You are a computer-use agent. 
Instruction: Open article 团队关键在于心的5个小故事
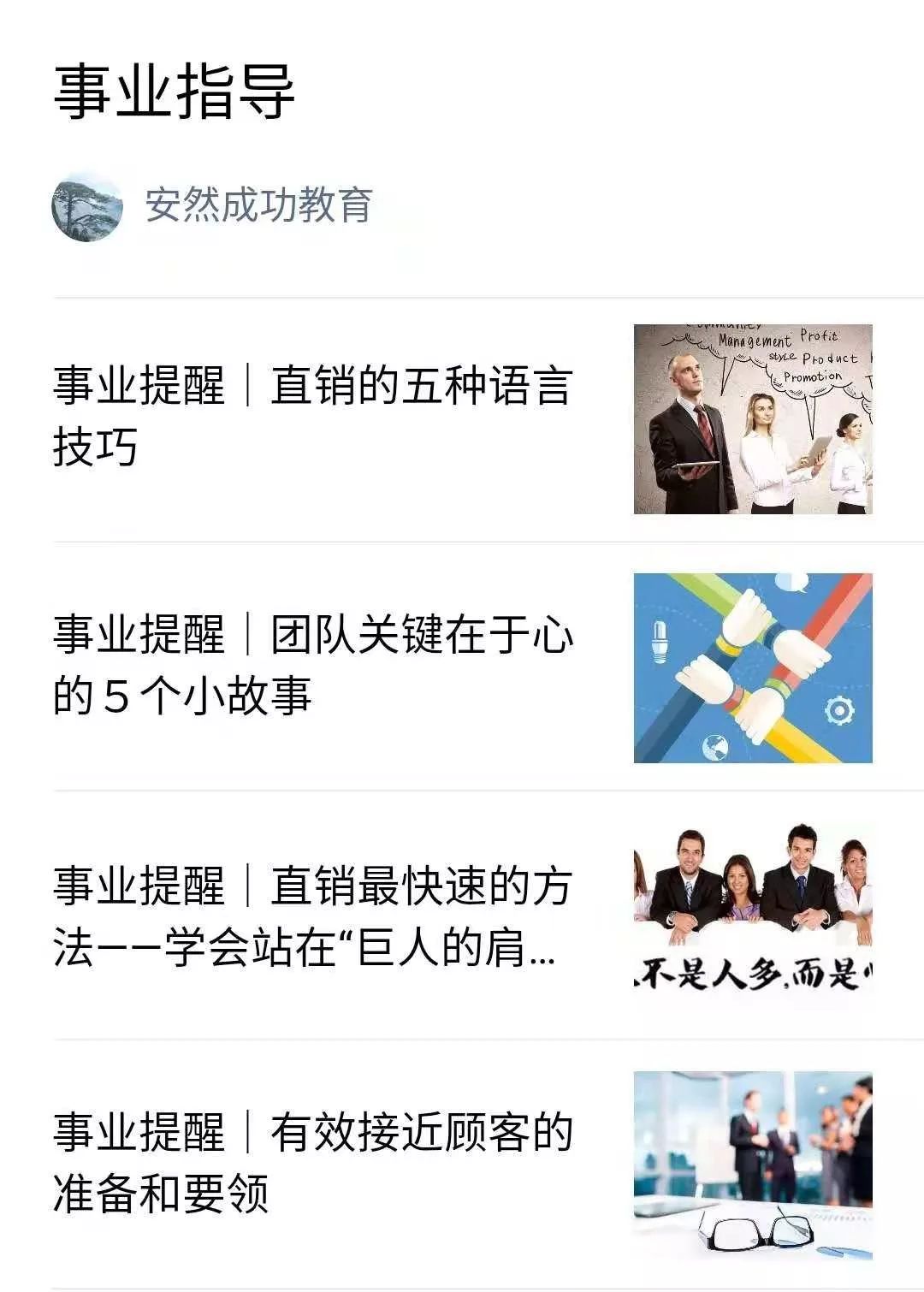tap(312, 666)
